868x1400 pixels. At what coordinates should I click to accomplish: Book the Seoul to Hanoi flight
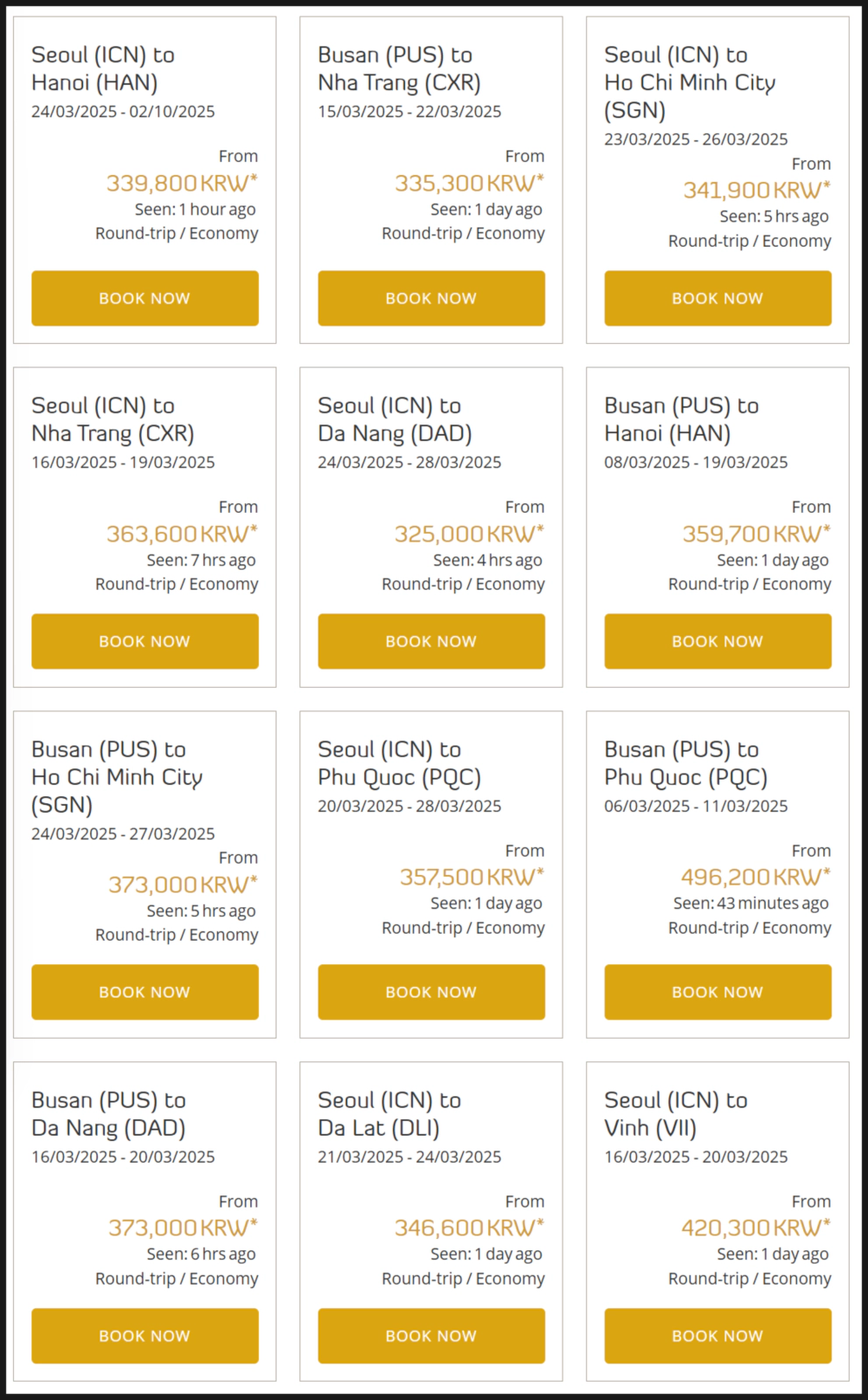coord(144,298)
